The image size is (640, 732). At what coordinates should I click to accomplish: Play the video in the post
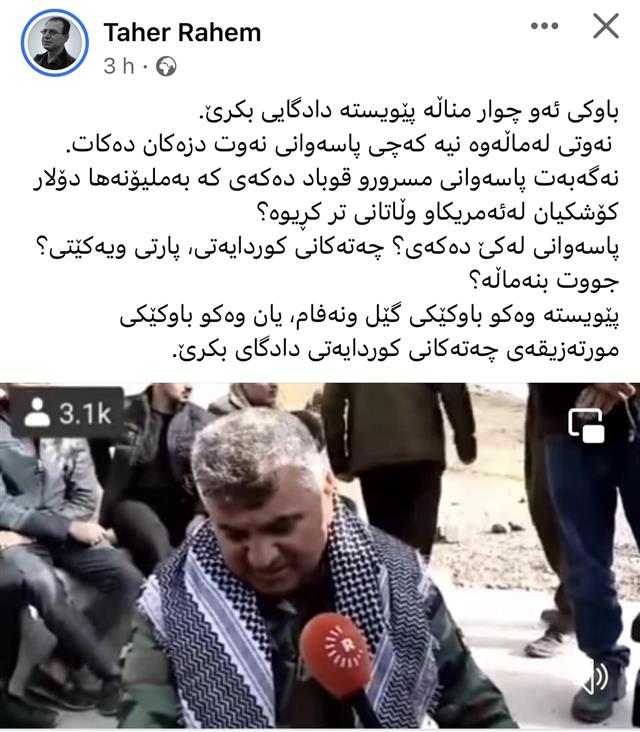(320, 555)
